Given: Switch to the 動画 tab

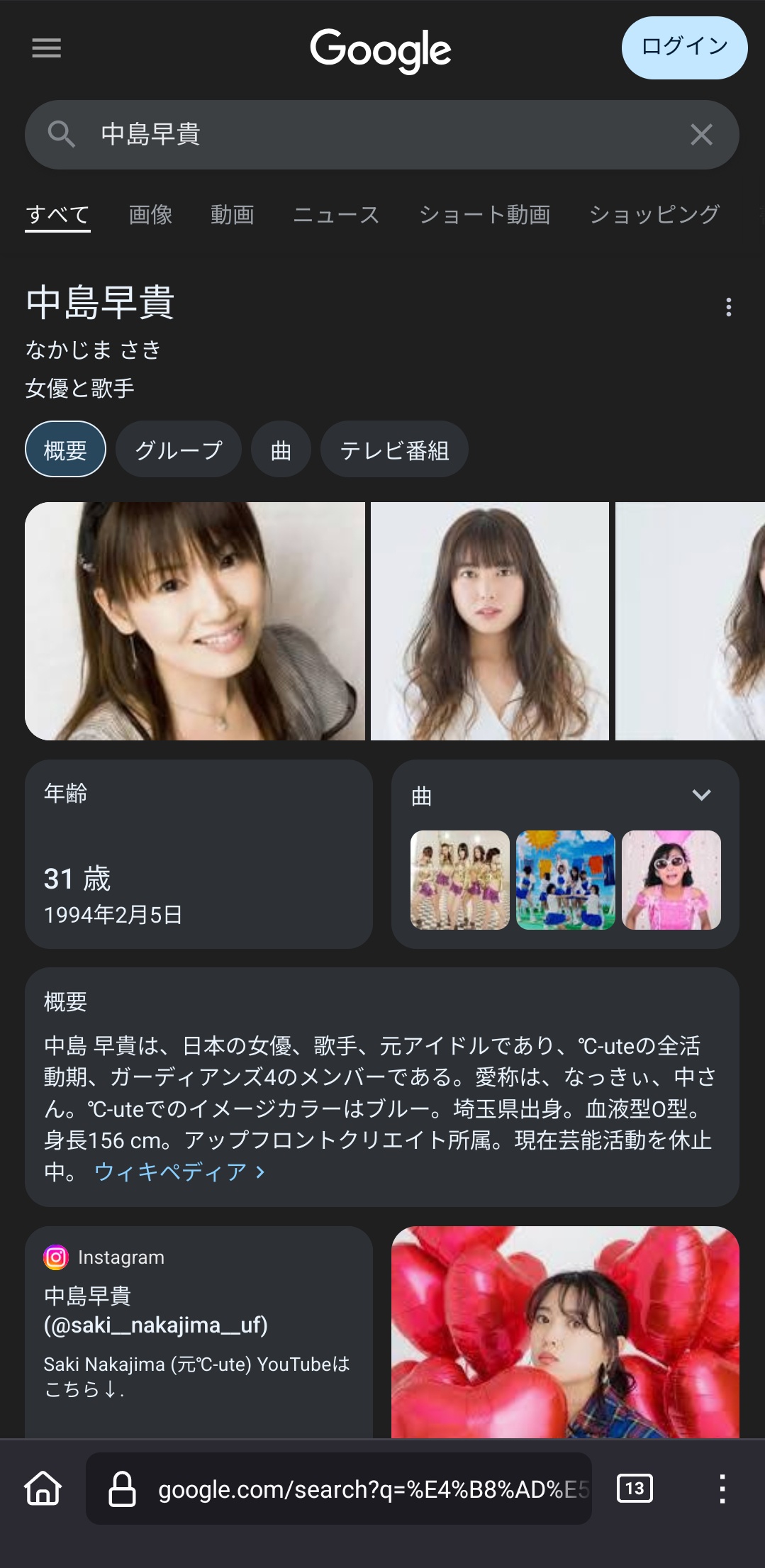Looking at the screenshot, I should click(232, 214).
